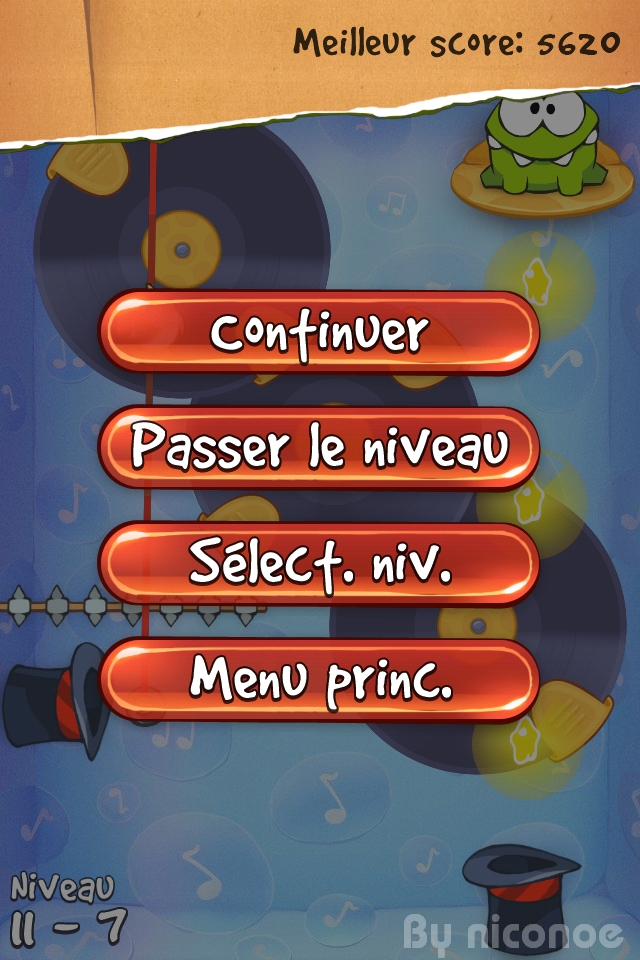
Task: Return via Menu princ. button
Action: click(319, 679)
